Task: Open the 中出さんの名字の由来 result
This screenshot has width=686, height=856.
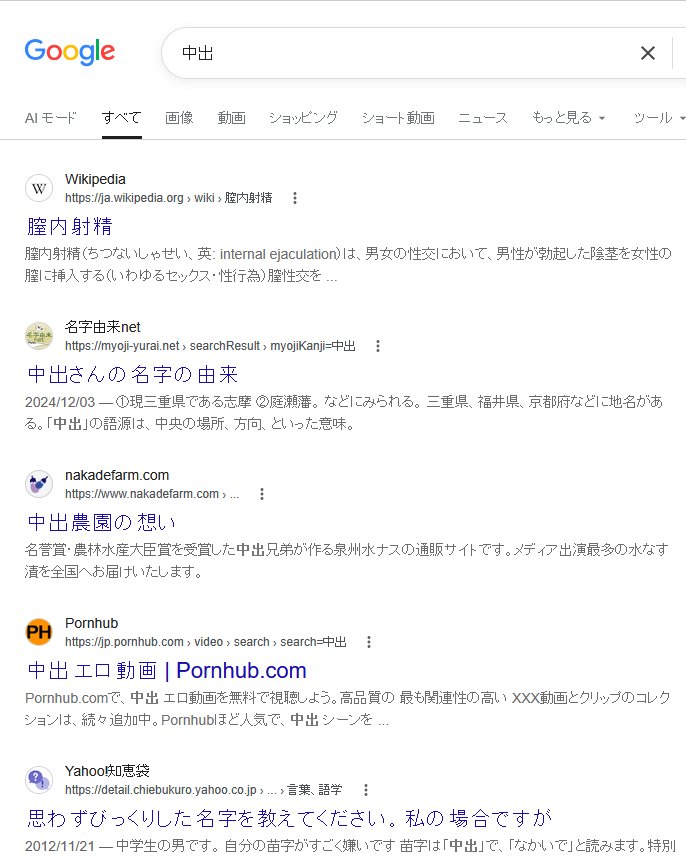Action: point(133,374)
